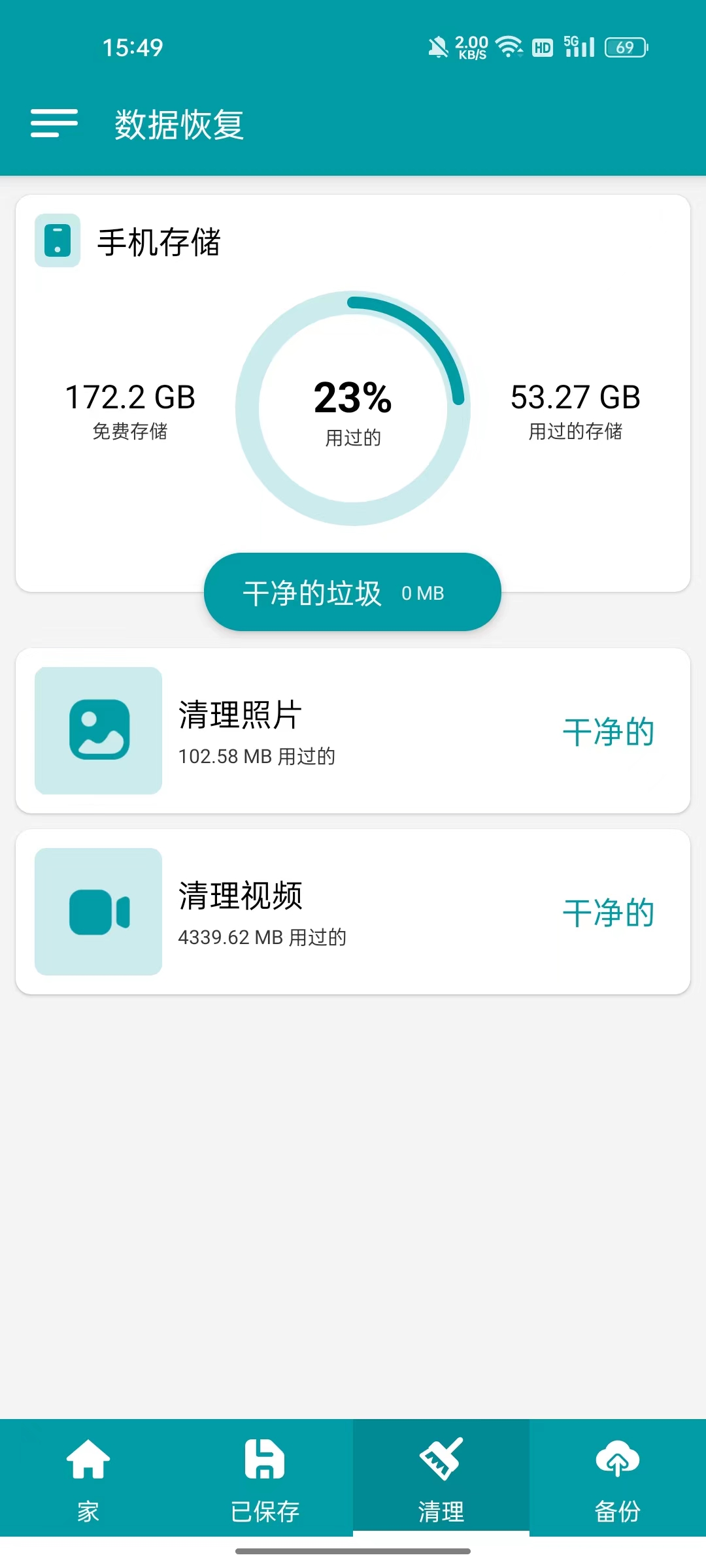Switch to the 家 home tab
706x1568 pixels.
88,1478
